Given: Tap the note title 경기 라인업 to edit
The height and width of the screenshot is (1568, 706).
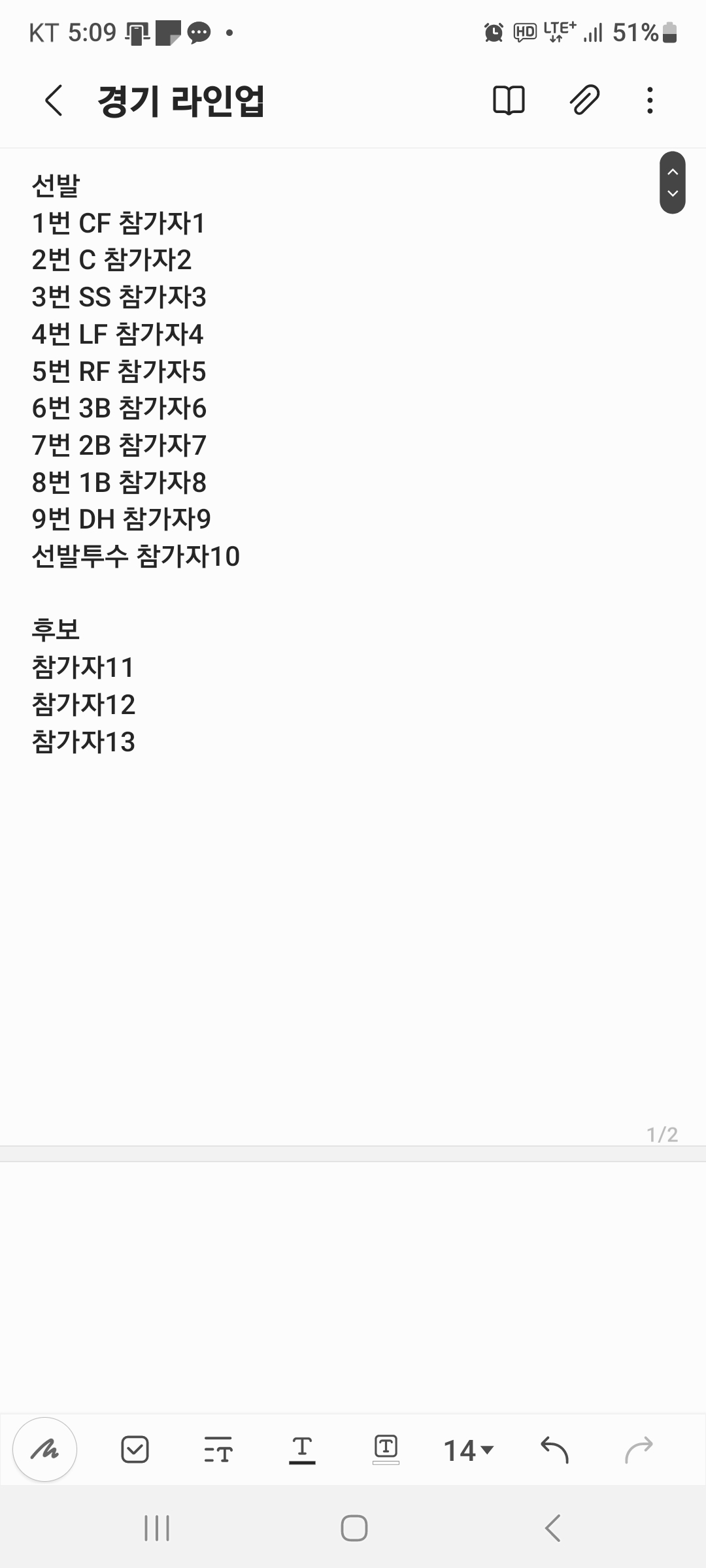Looking at the screenshot, I should coord(181,101).
